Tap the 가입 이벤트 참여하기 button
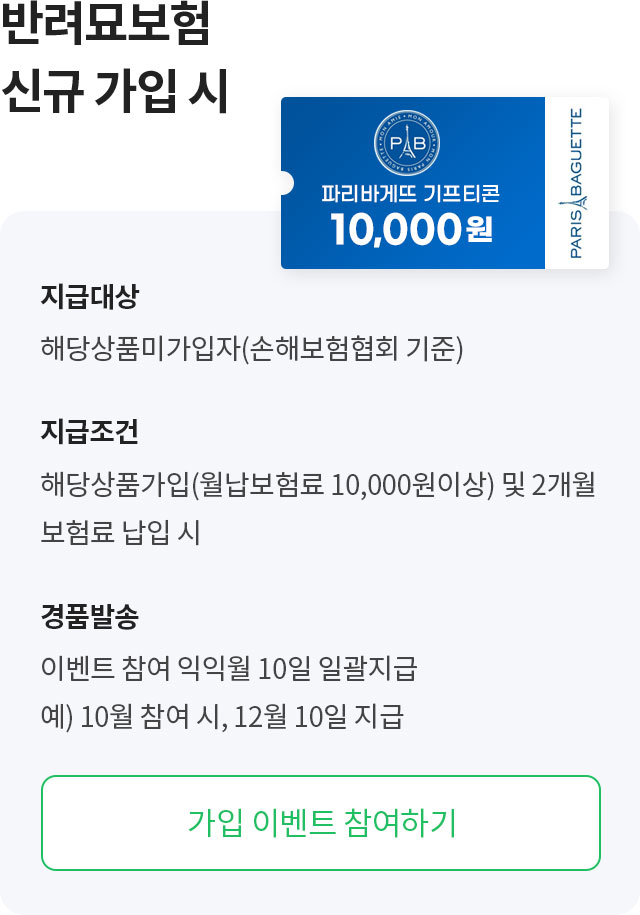The width and height of the screenshot is (640, 915). 321,823
